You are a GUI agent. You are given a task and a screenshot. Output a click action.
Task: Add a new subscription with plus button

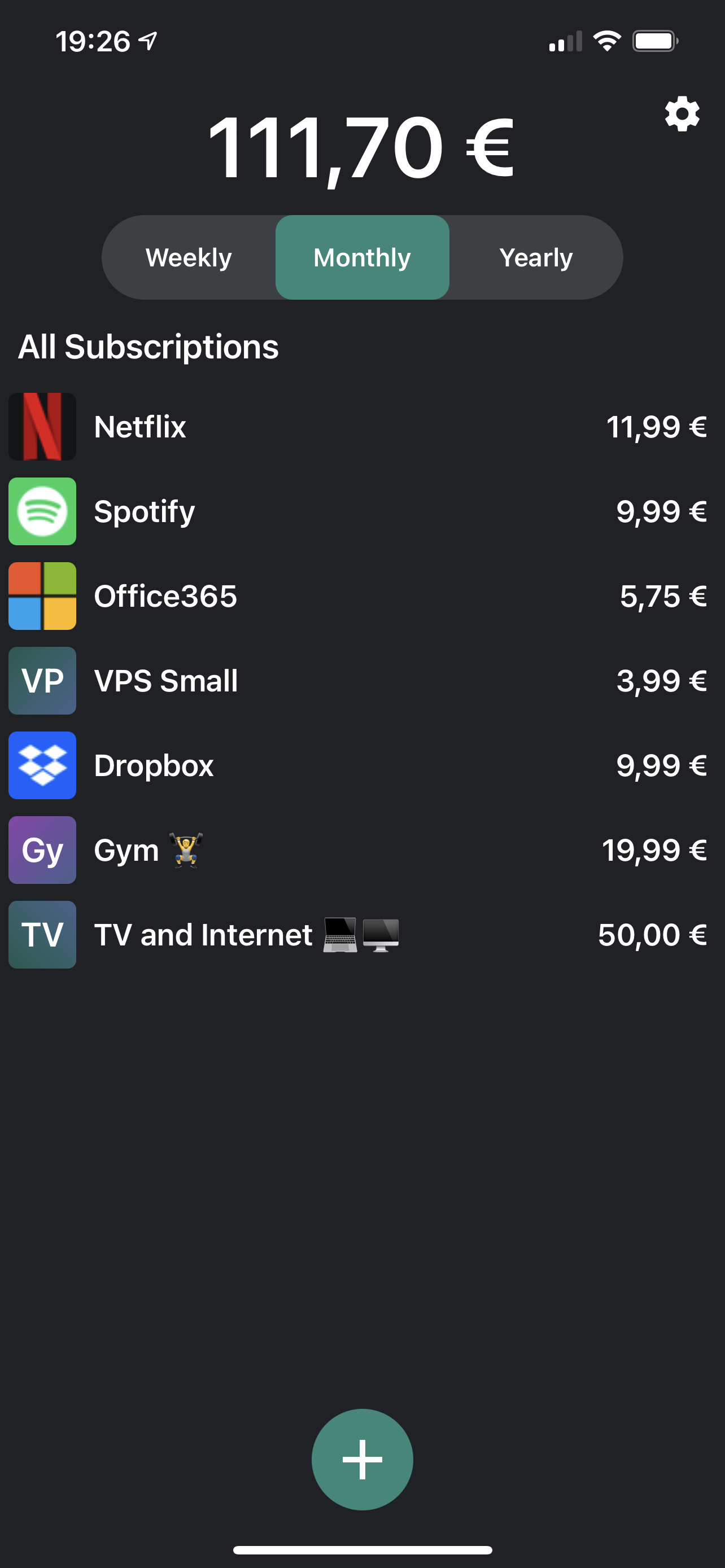tap(362, 1459)
